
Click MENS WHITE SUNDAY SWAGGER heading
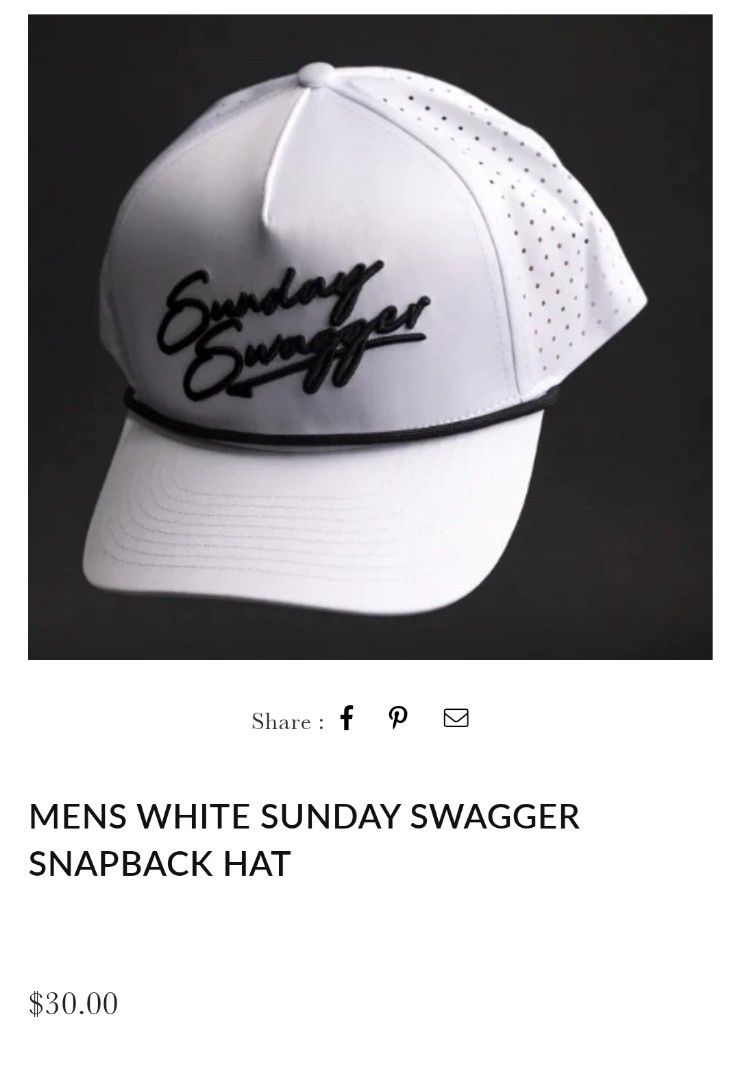(x=305, y=820)
